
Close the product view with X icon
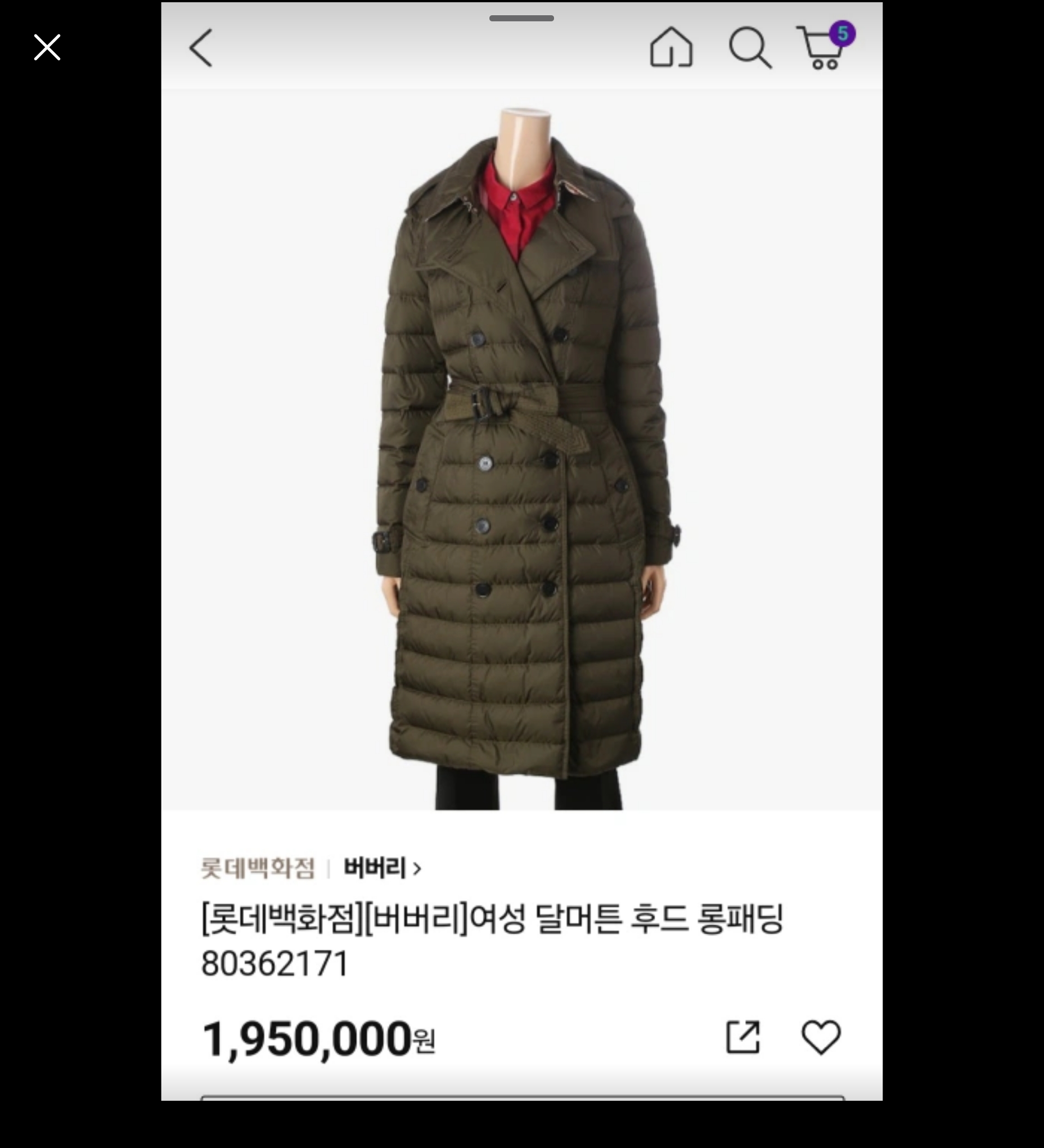pos(47,46)
